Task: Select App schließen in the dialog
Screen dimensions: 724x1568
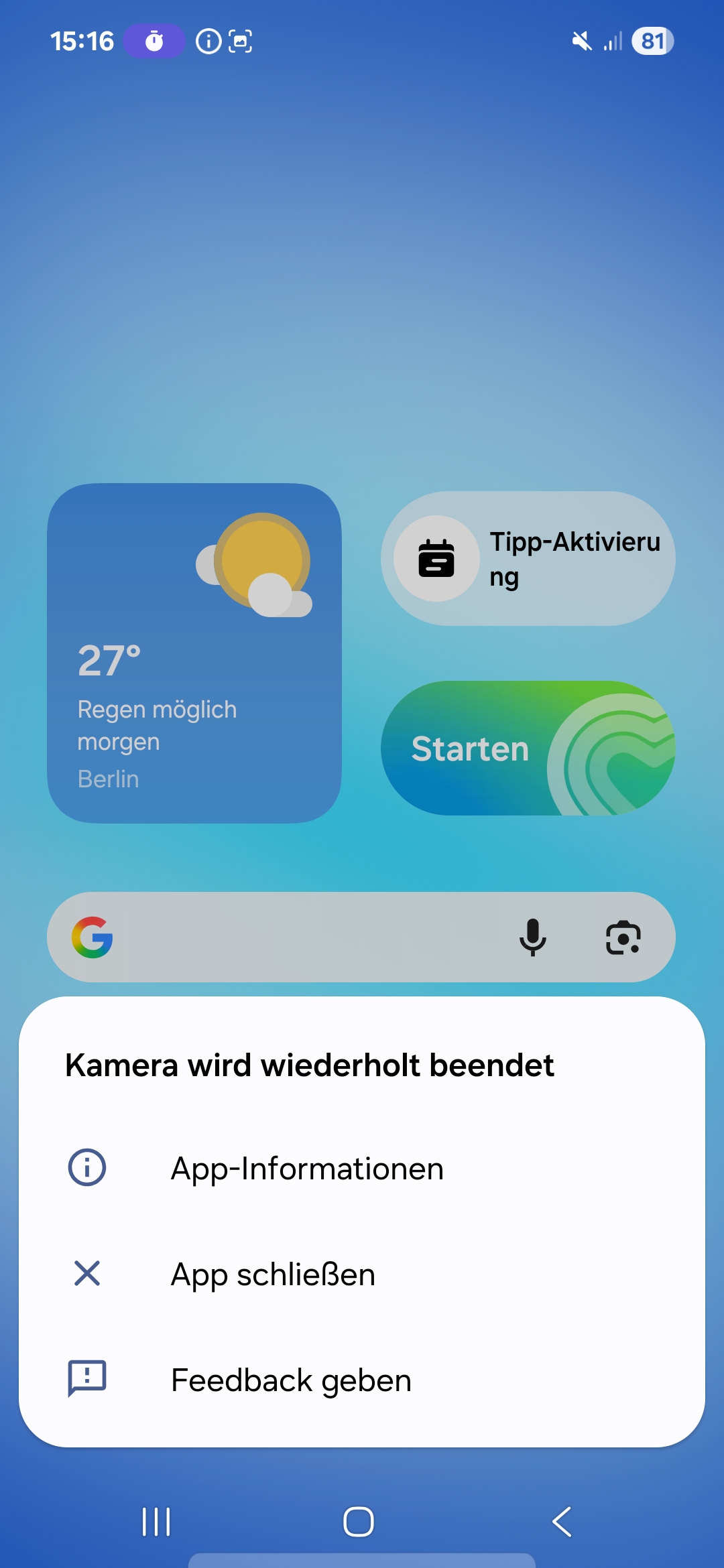Action: tap(273, 1275)
